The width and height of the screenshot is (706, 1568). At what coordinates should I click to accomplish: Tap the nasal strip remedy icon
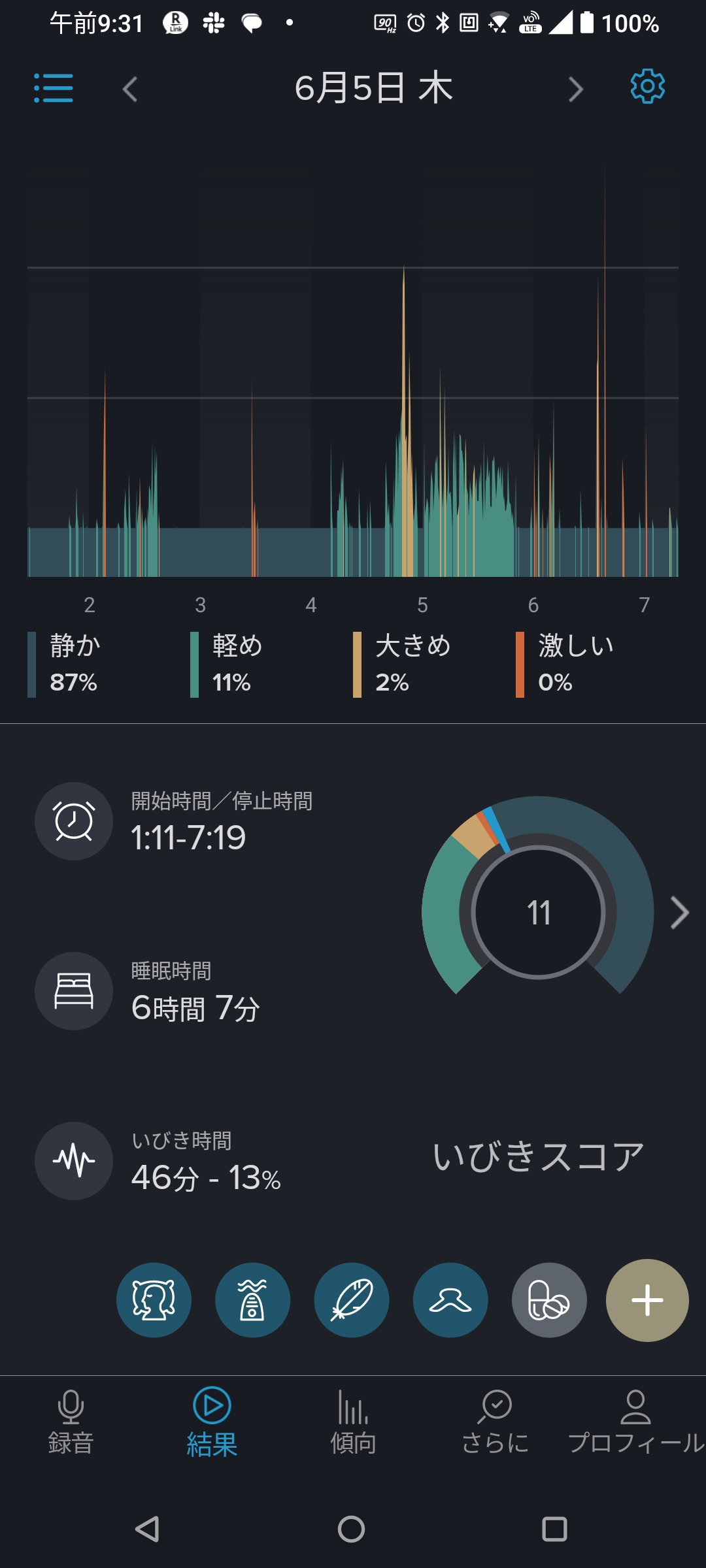[x=450, y=1300]
